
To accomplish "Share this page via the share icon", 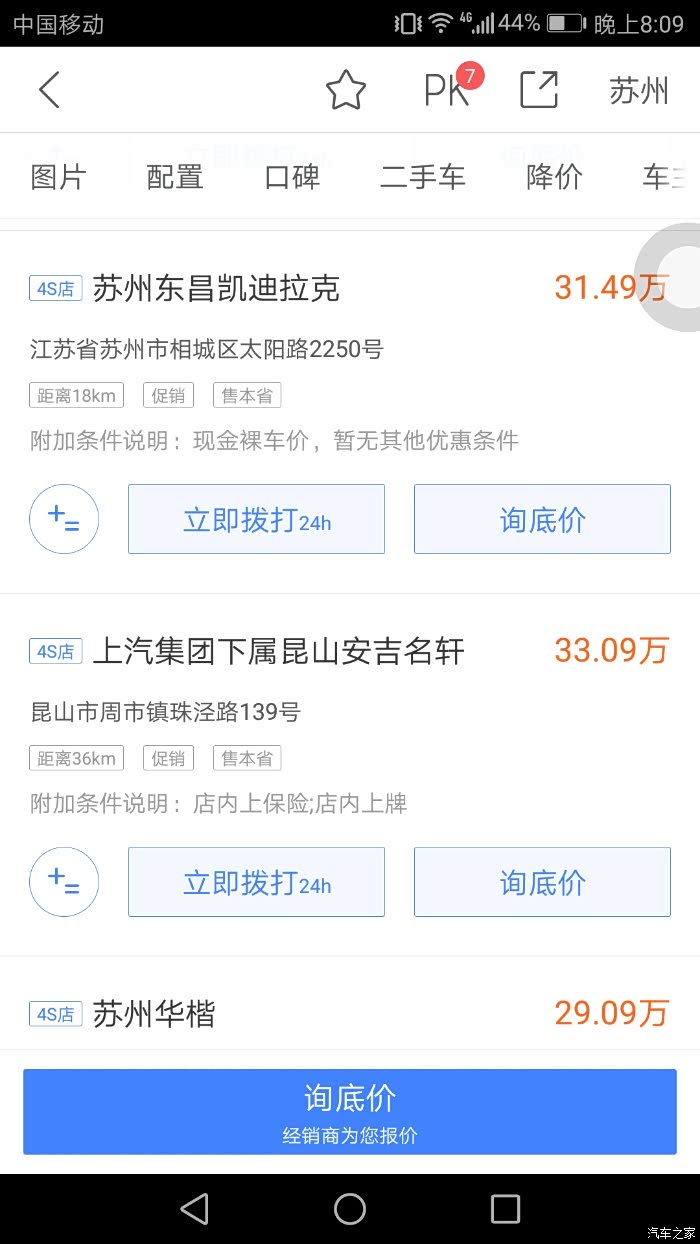I will tap(539, 90).
